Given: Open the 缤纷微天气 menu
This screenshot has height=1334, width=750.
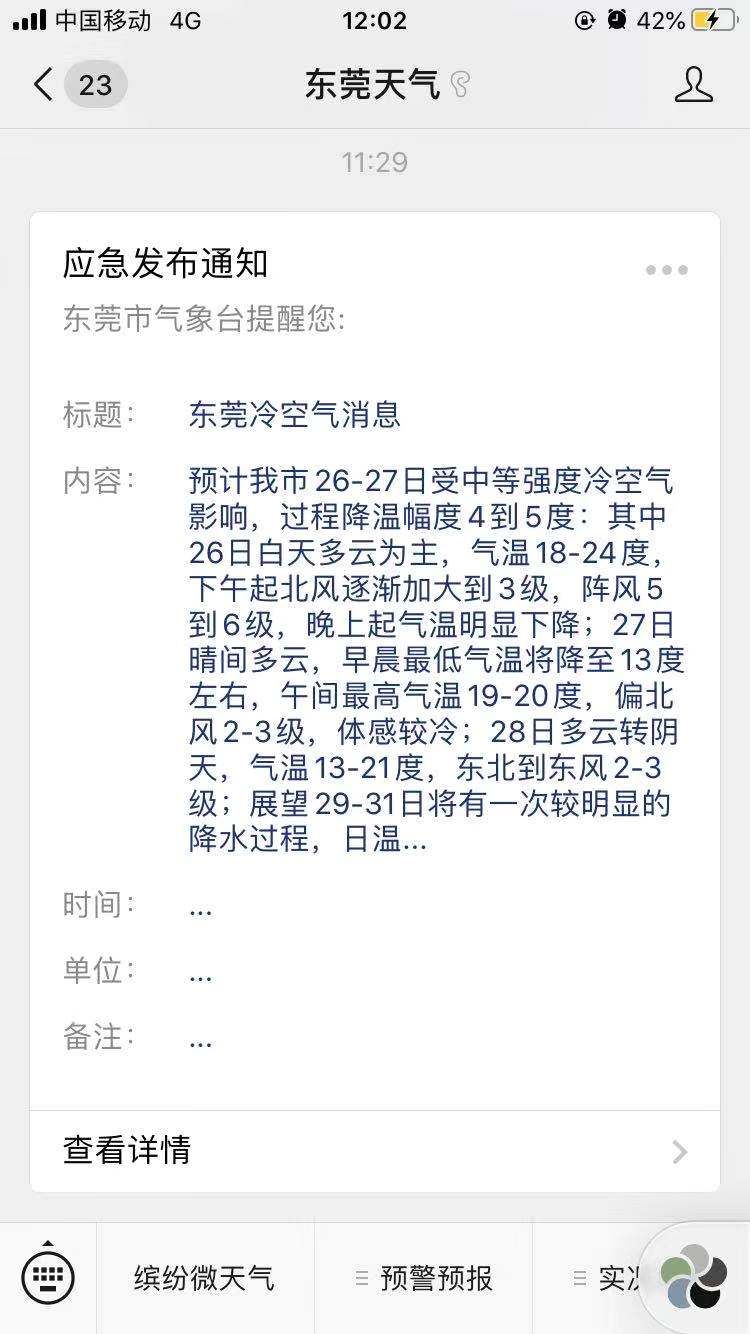Looking at the screenshot, I should pos(205,1278).
